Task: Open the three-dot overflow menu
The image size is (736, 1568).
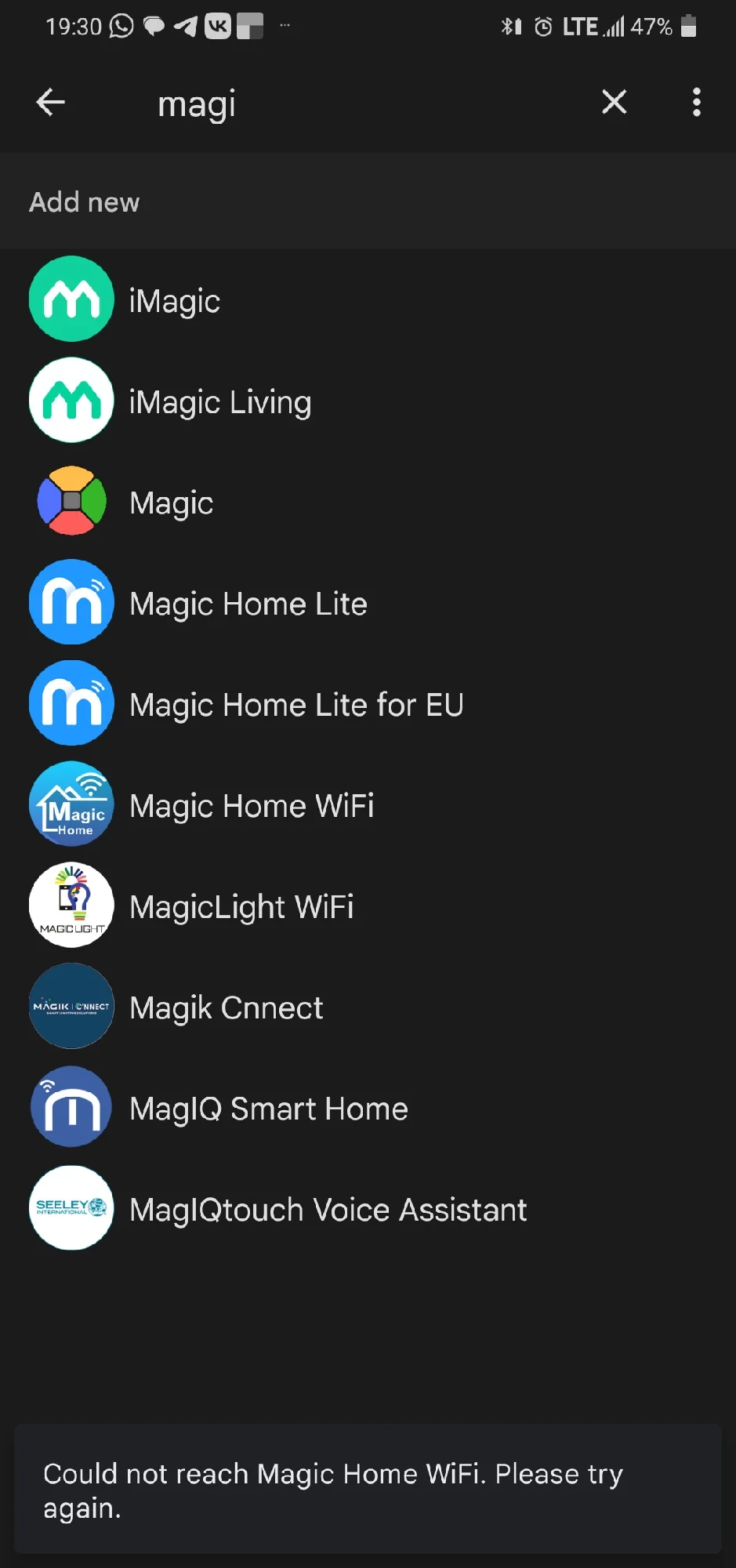Action: pos(696,103)
